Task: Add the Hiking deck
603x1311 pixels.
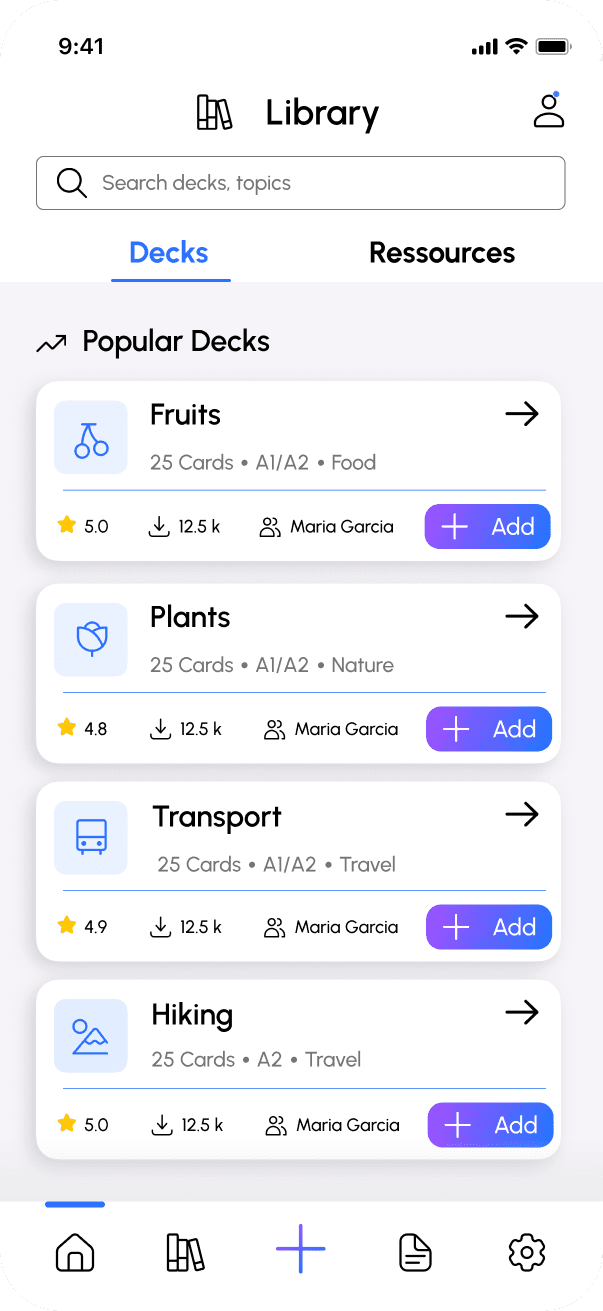Action: point(490,1125)
